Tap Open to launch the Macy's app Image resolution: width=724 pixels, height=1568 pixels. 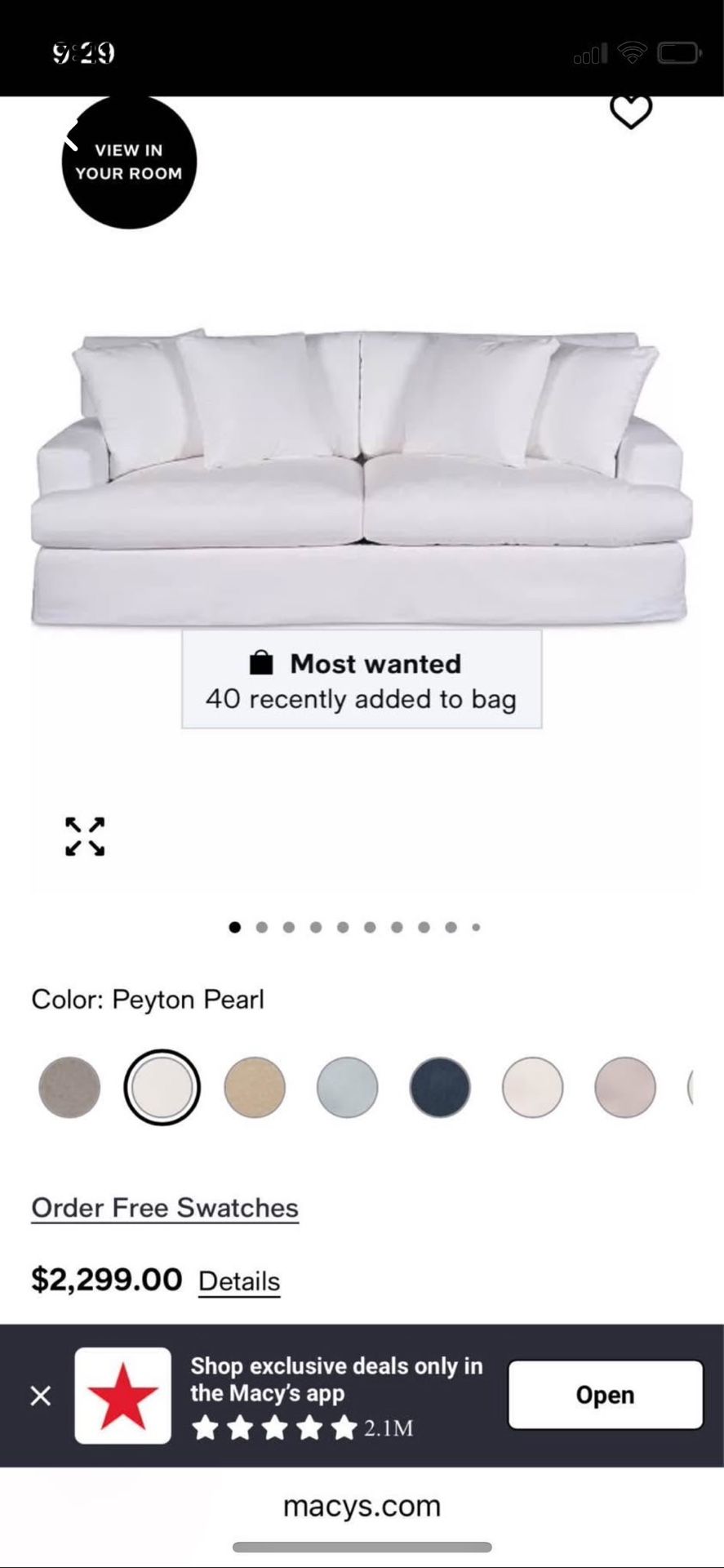coord(605,1394)
